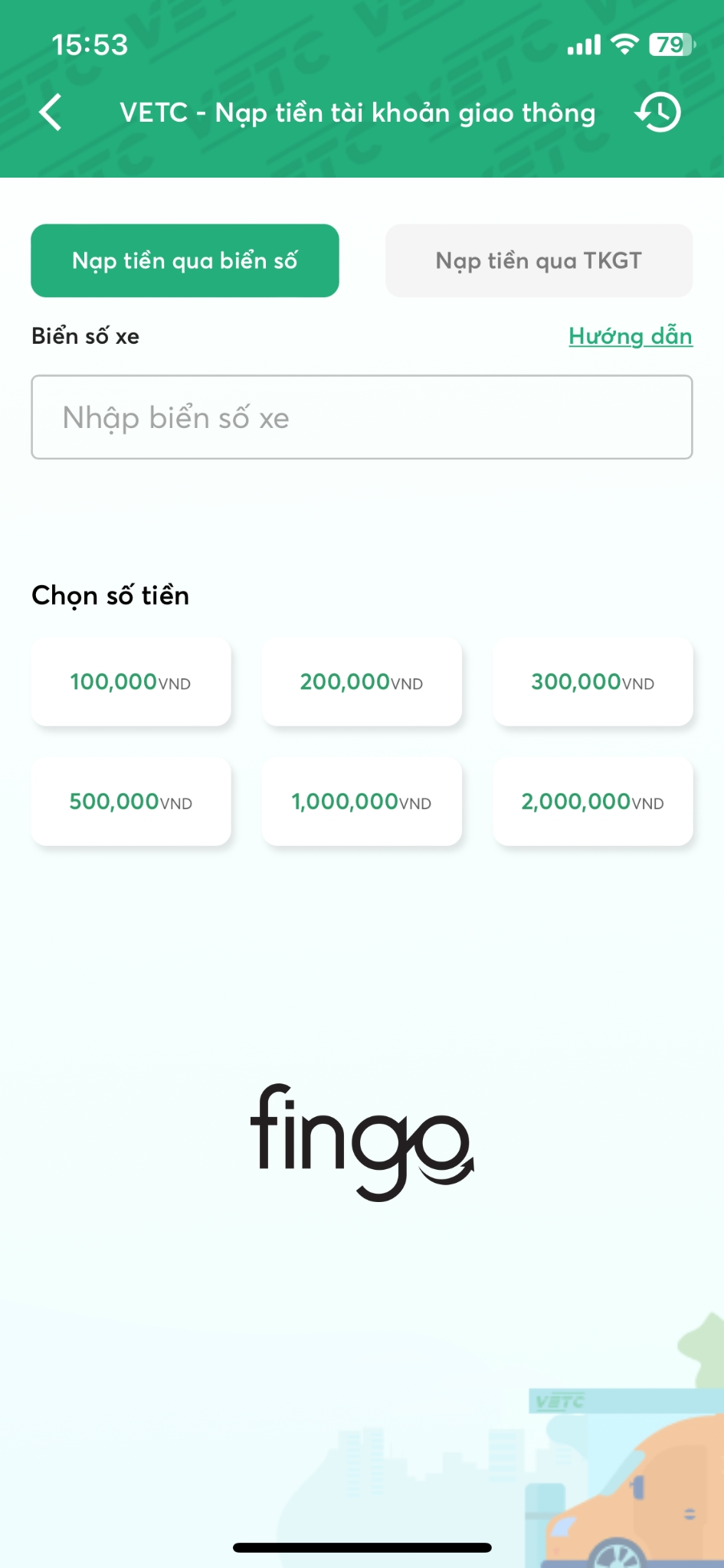
Task: Pick the 500,000 VND amount
Action: (x=131, y=802)
